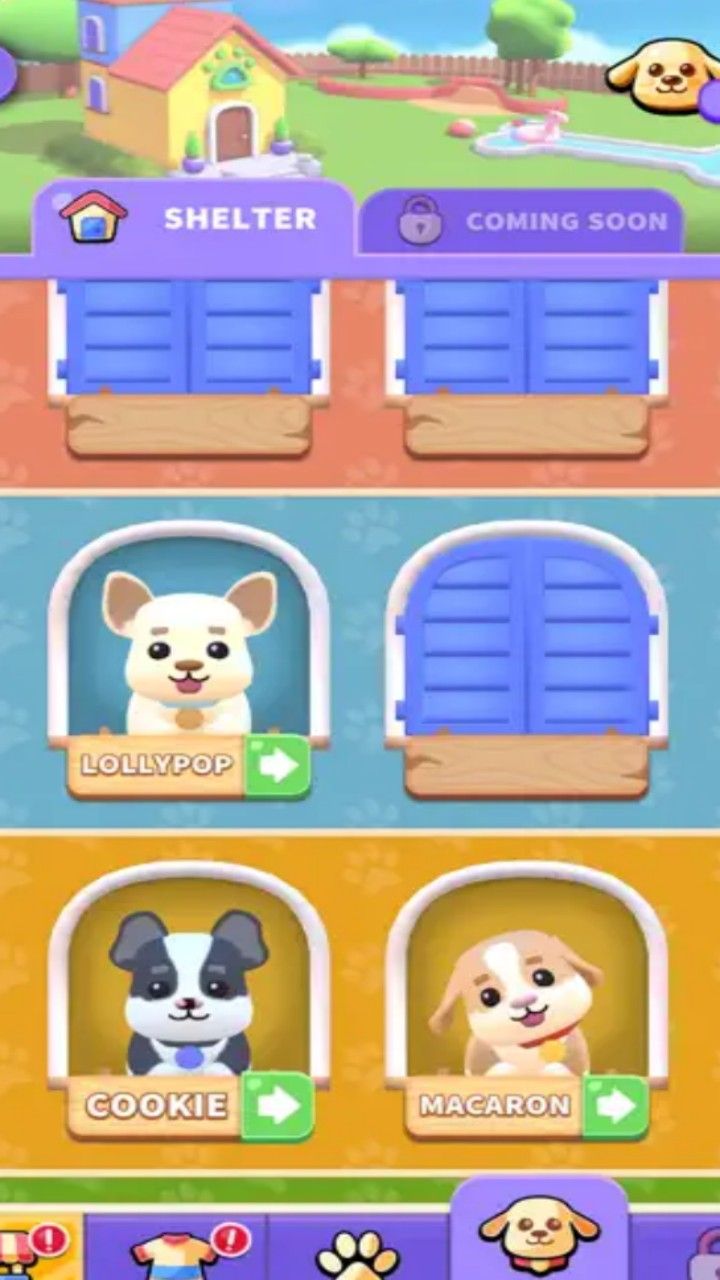This screenshot has width=720, height=1280.
Task: Tap the green arrow next to Cookie
Action: 277,1106
